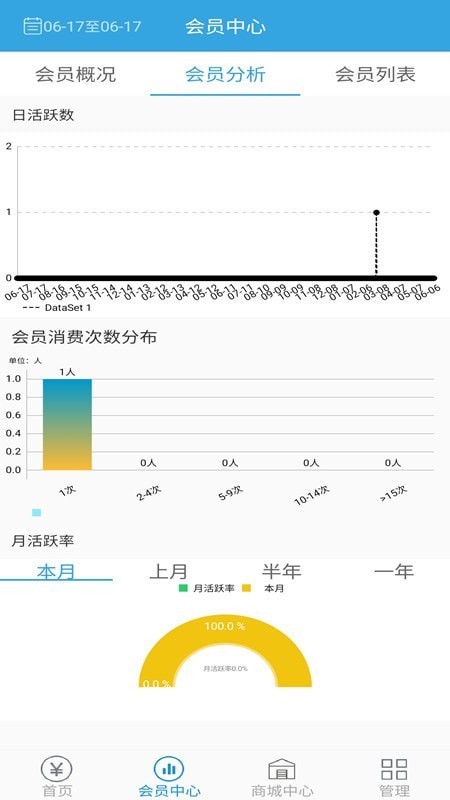Select the 会员分析 tab
This screenshot has width=450, height=800.
225,74
